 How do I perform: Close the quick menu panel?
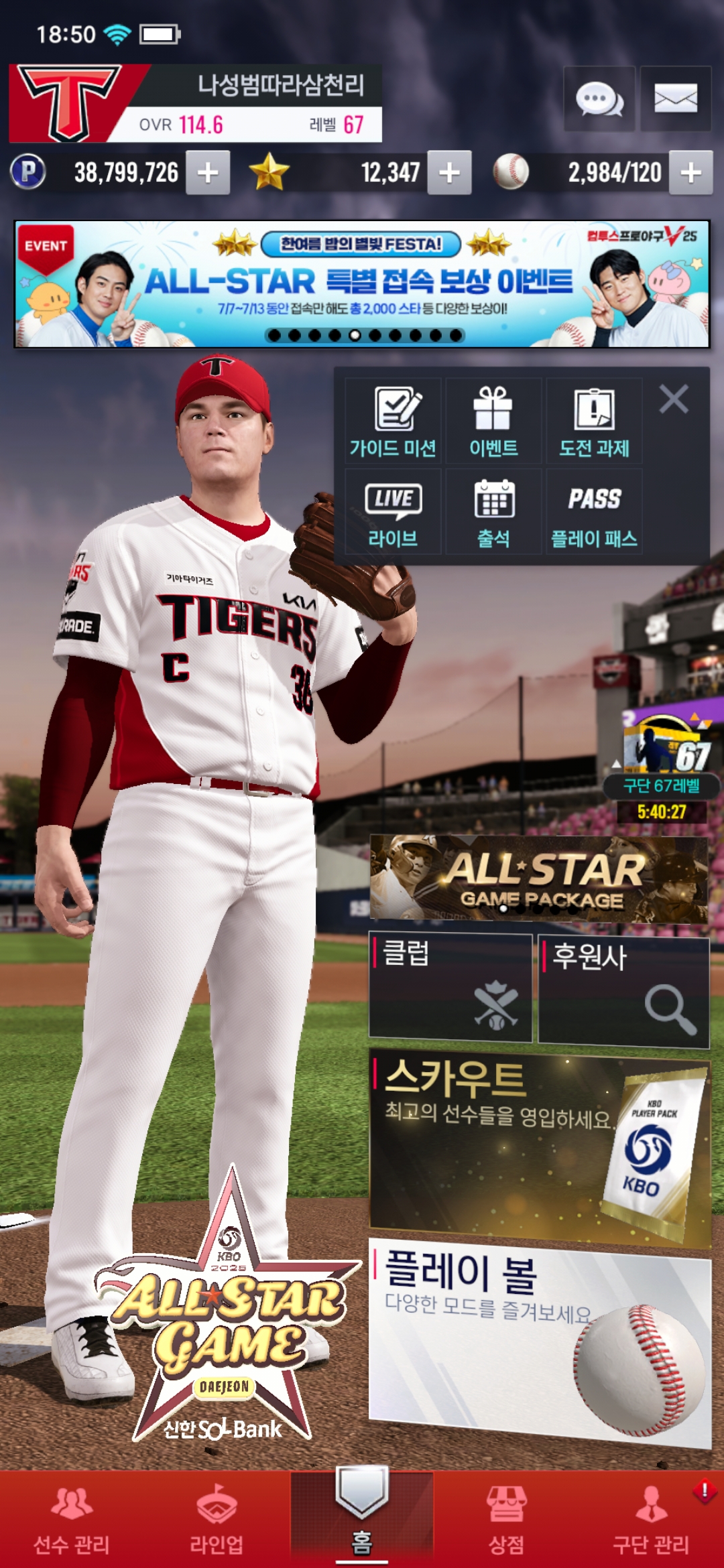(673, 399)
